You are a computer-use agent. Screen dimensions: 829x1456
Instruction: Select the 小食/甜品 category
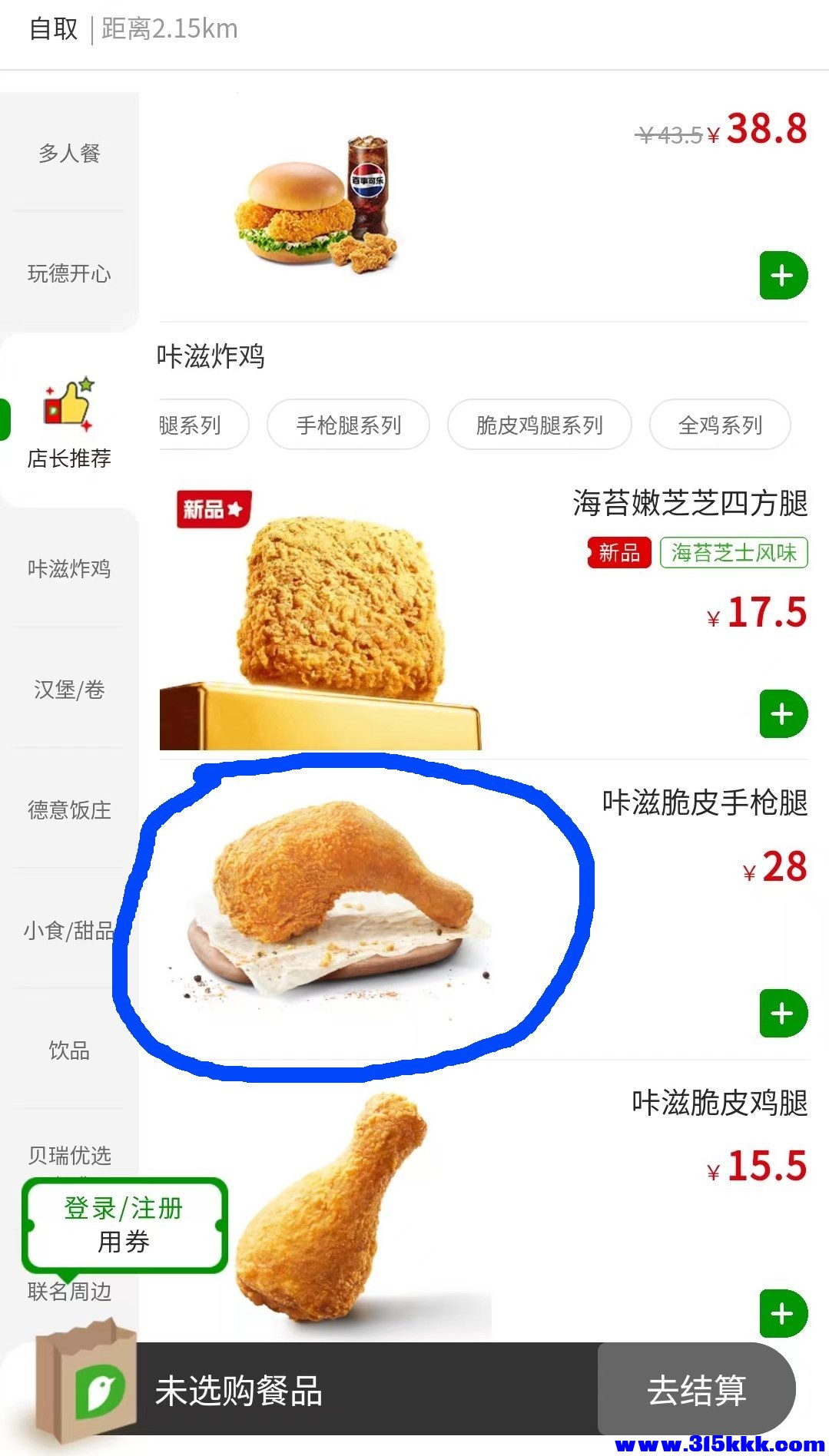pyautogui.click(x=69, y=931)
